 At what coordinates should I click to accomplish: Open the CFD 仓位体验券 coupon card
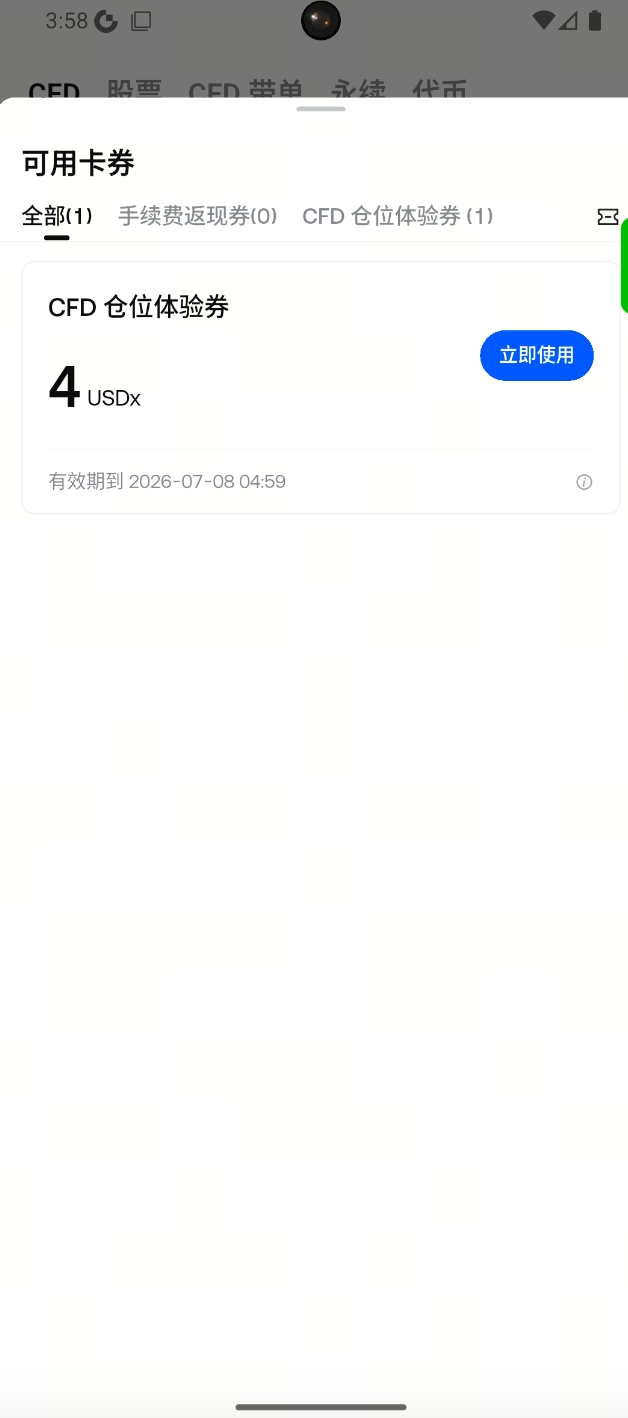pos(321,388)
